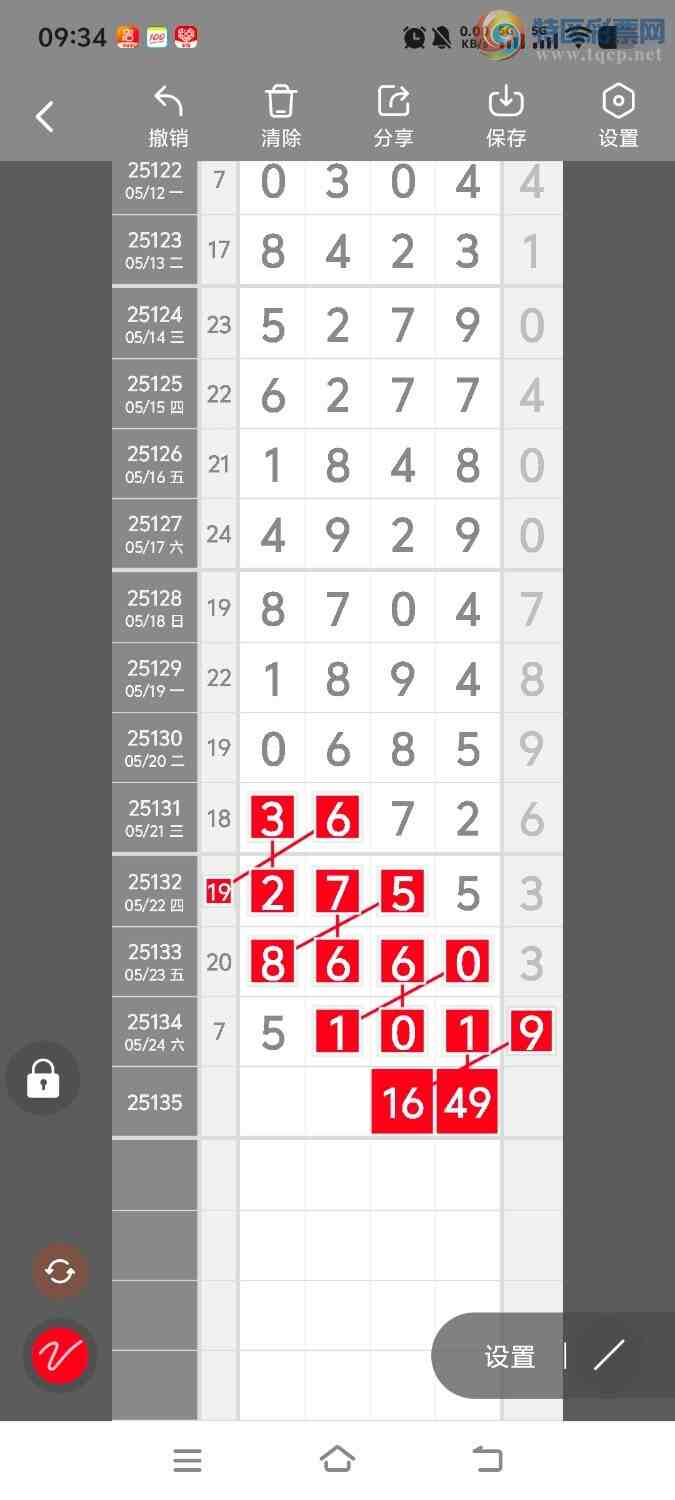Select the red pen drawing tool
Viewport: 675px width, 1500px height.
coord(60,1356)
